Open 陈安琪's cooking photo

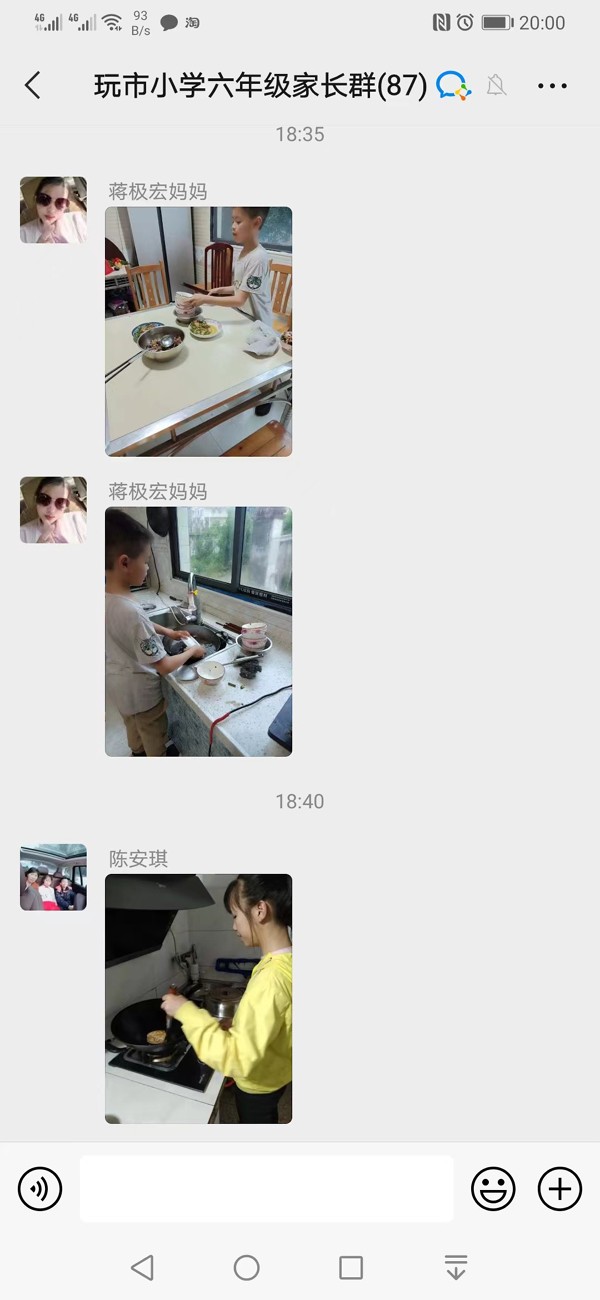tap(198, 998)
